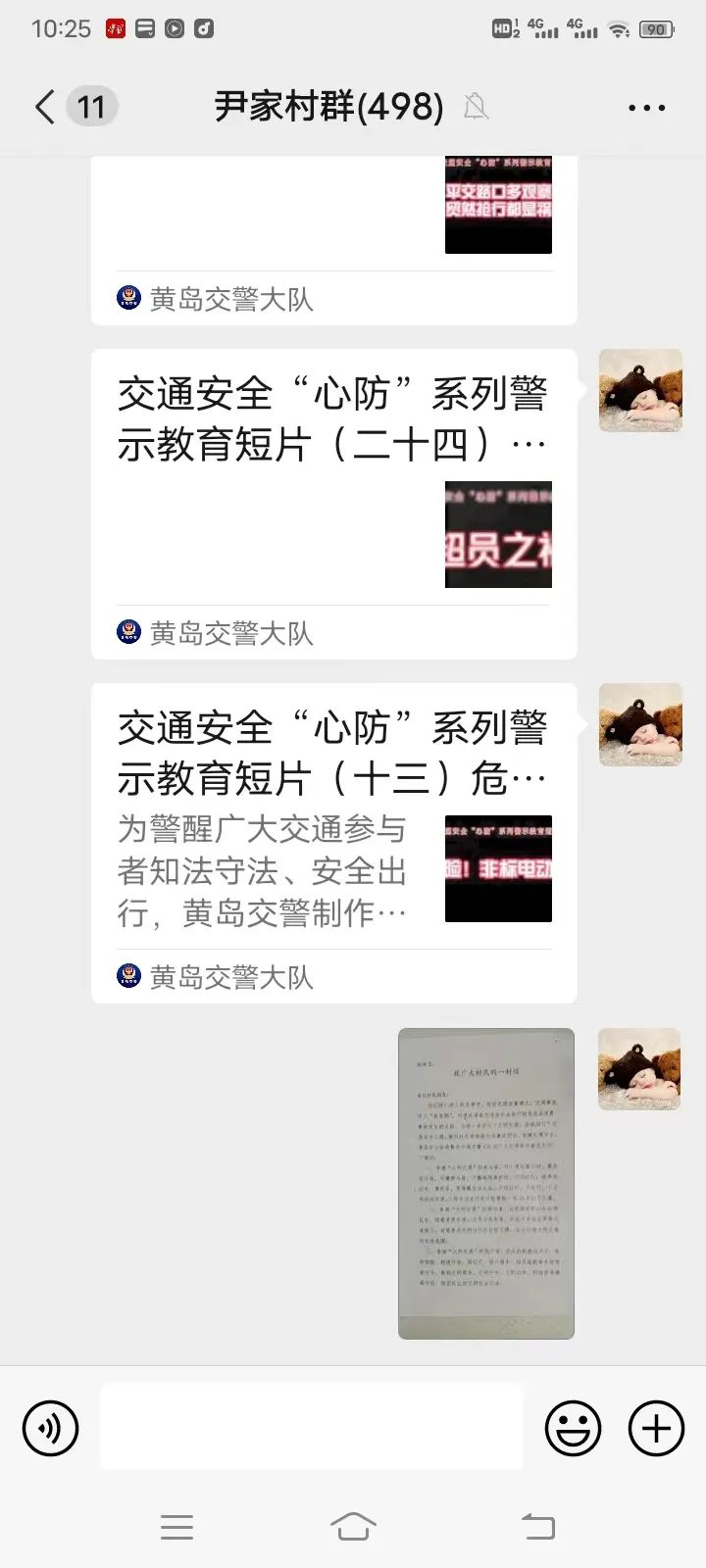The image size is (706, 1568).
Task: Focus the message text field
Action: click(312, 1426)
